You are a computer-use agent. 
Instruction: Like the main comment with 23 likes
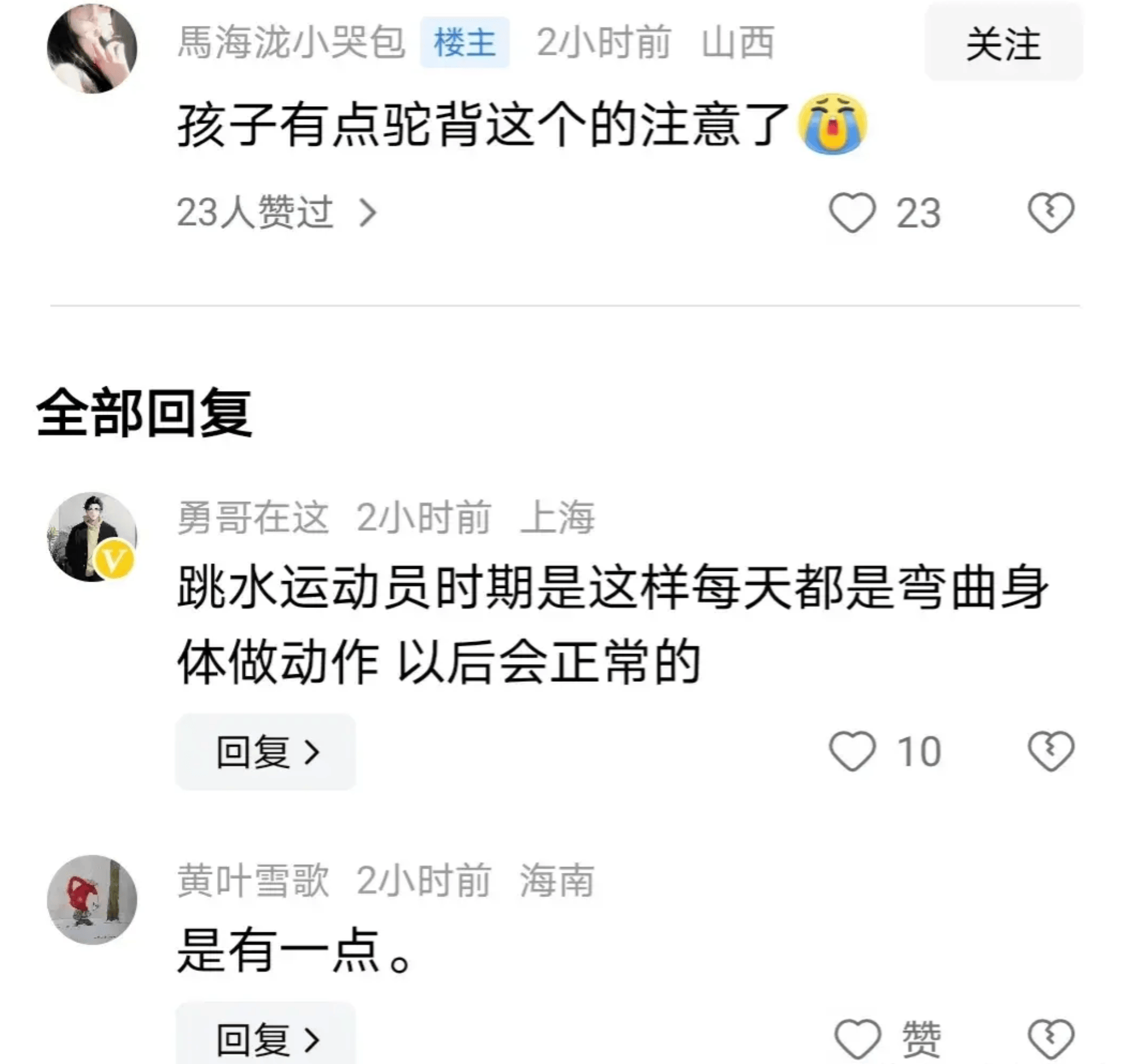tap(853, 212)
